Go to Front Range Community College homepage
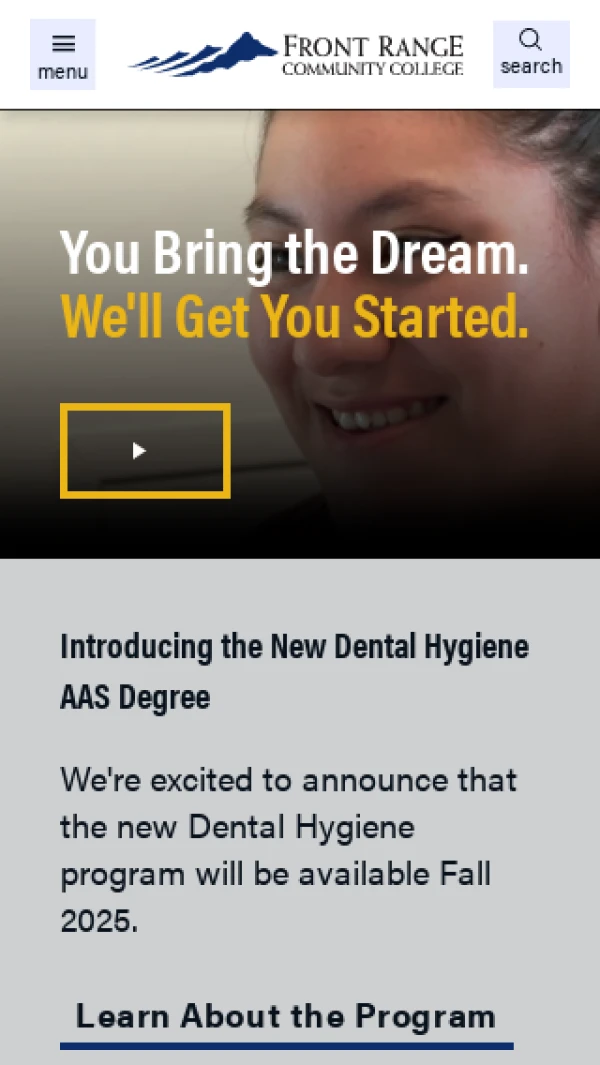Viewport: 600px width, 1065px height. coord(297,55)
